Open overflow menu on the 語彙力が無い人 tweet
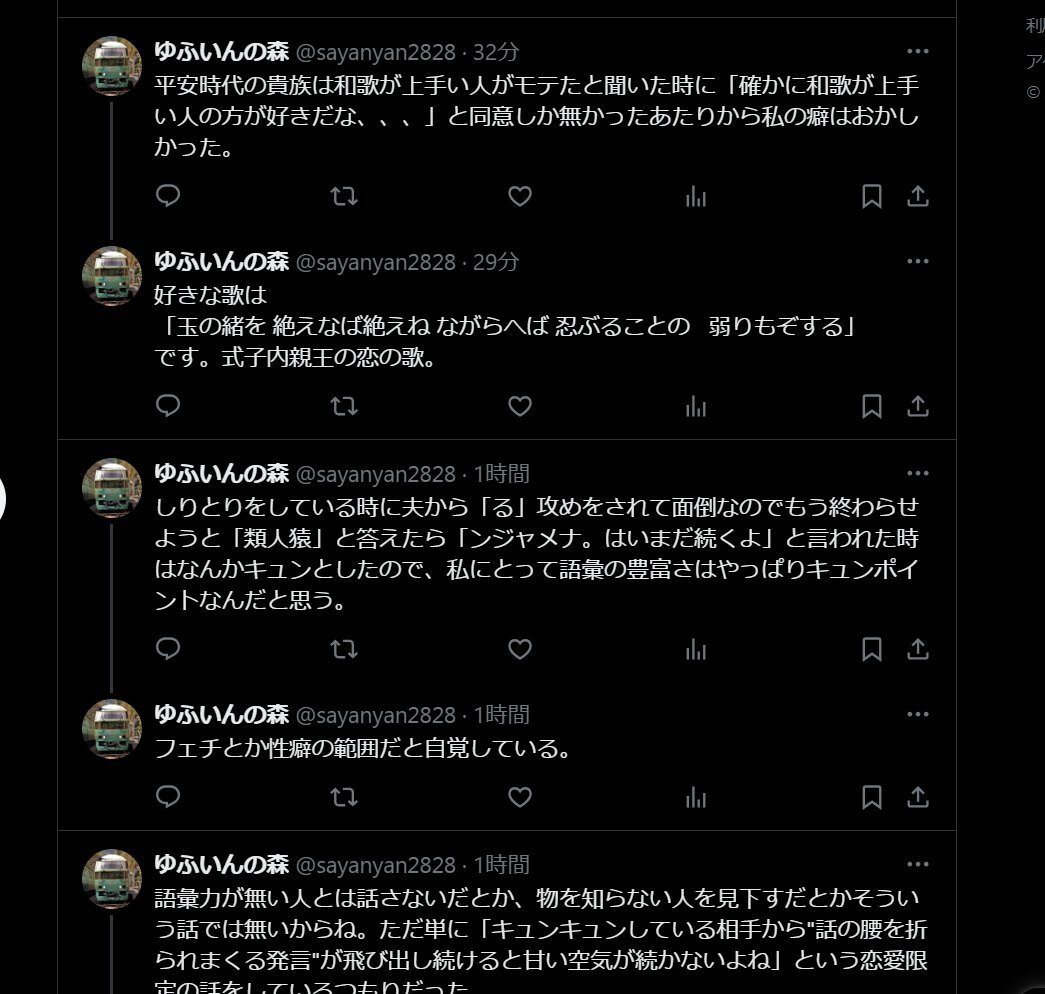The height and width of the screenshot is (994, 1045). point(917,864)
